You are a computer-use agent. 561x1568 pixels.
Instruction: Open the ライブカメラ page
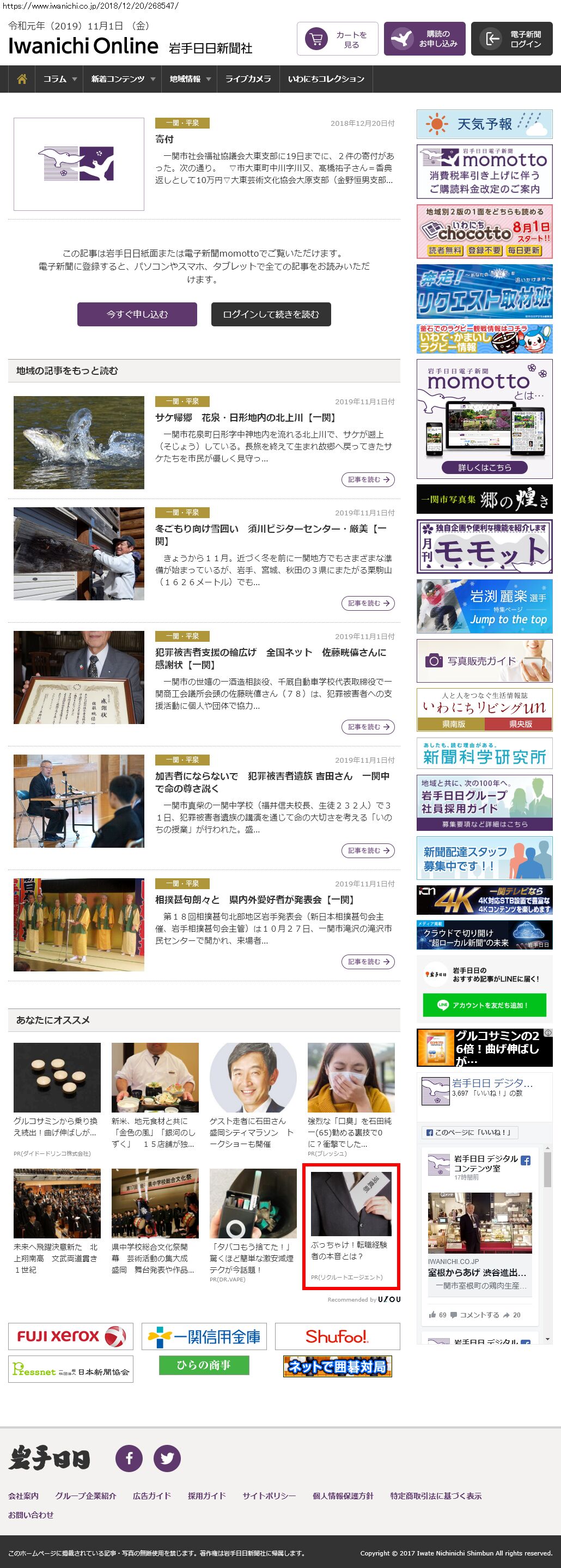click(248, 79)
